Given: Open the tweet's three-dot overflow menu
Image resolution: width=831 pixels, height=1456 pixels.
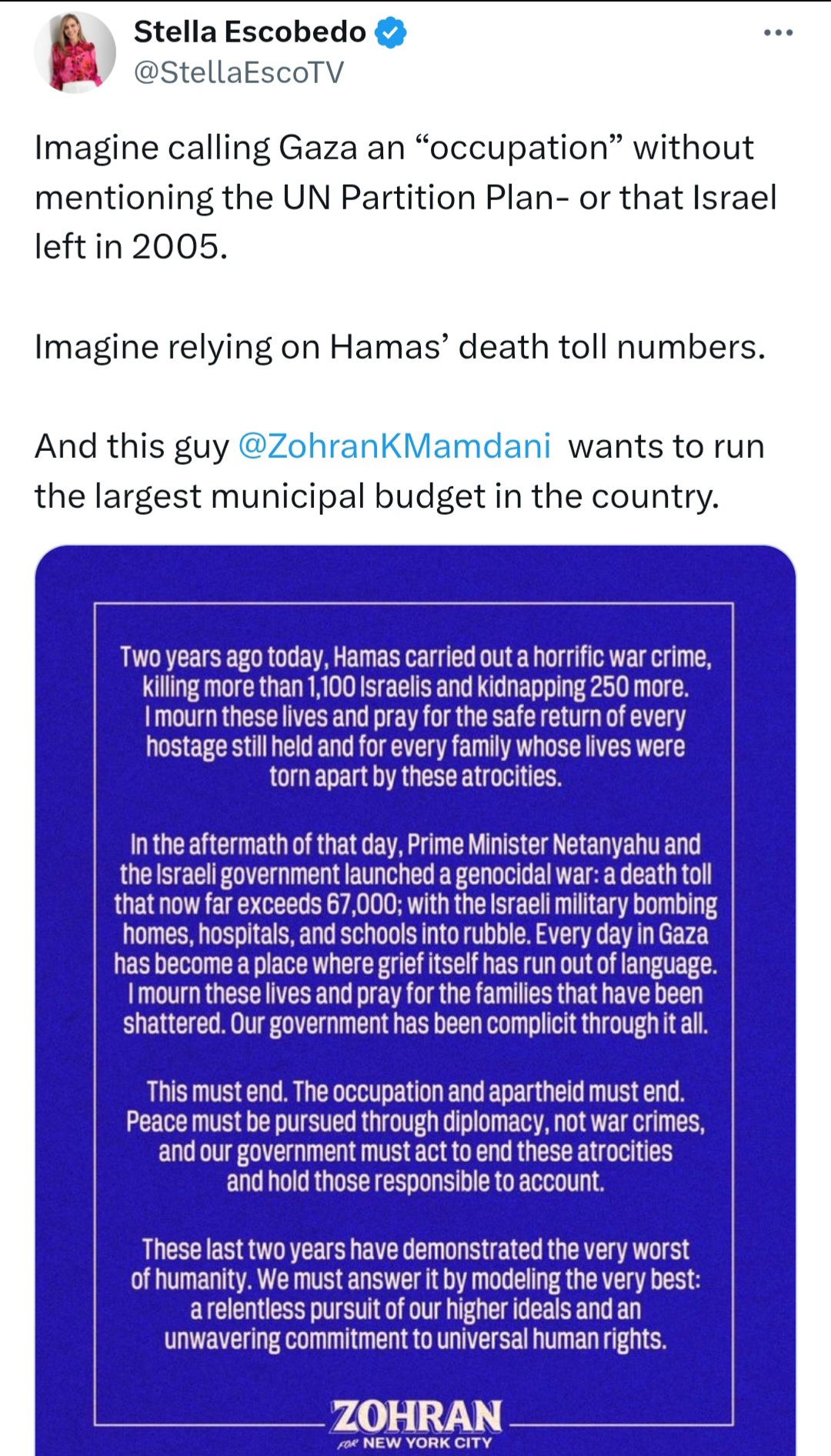Looking at the screenshot, I should [x=778, y=33].
